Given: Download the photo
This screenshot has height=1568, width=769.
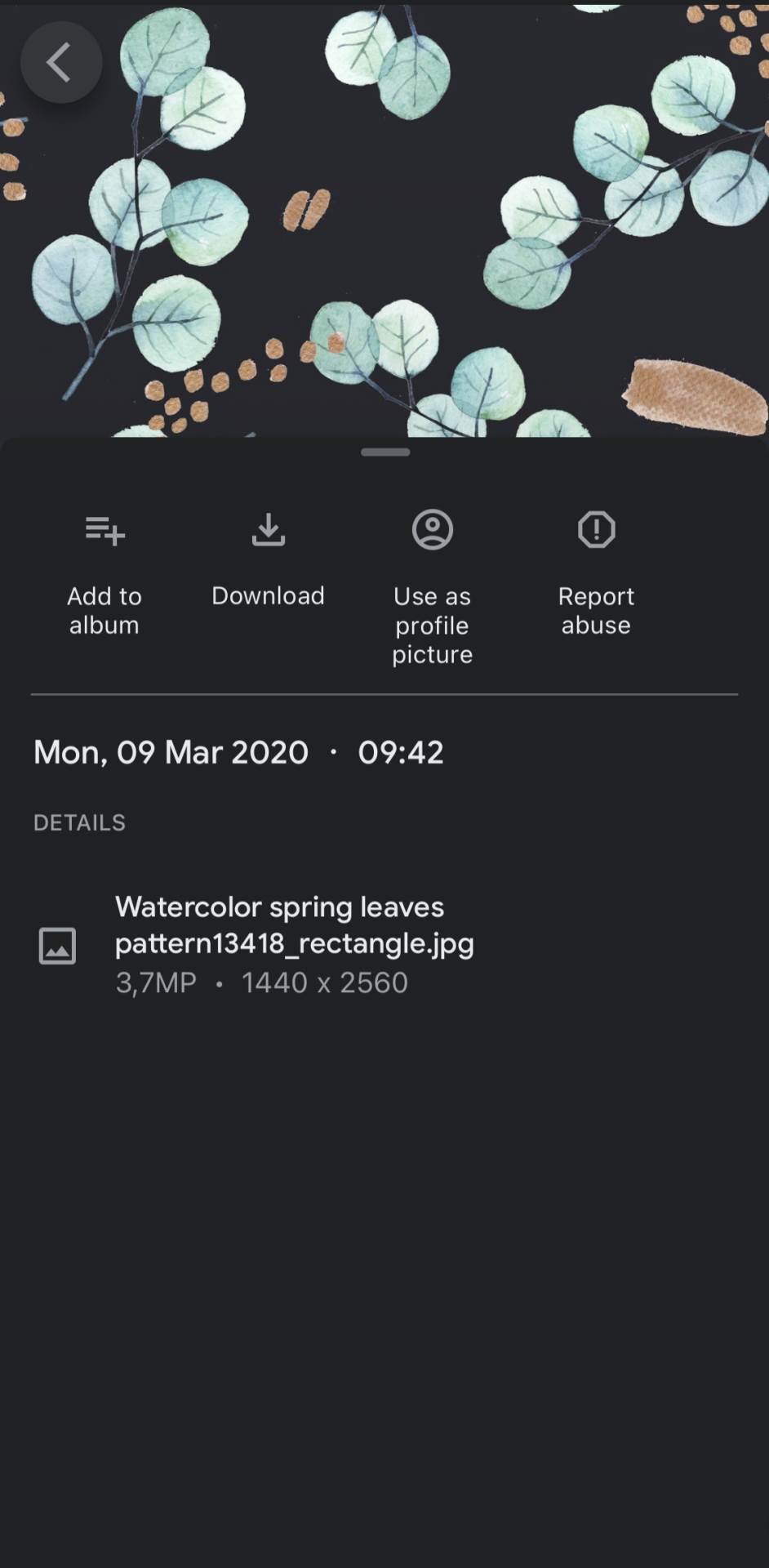Looking at the screenshot, I should point(268,559).
